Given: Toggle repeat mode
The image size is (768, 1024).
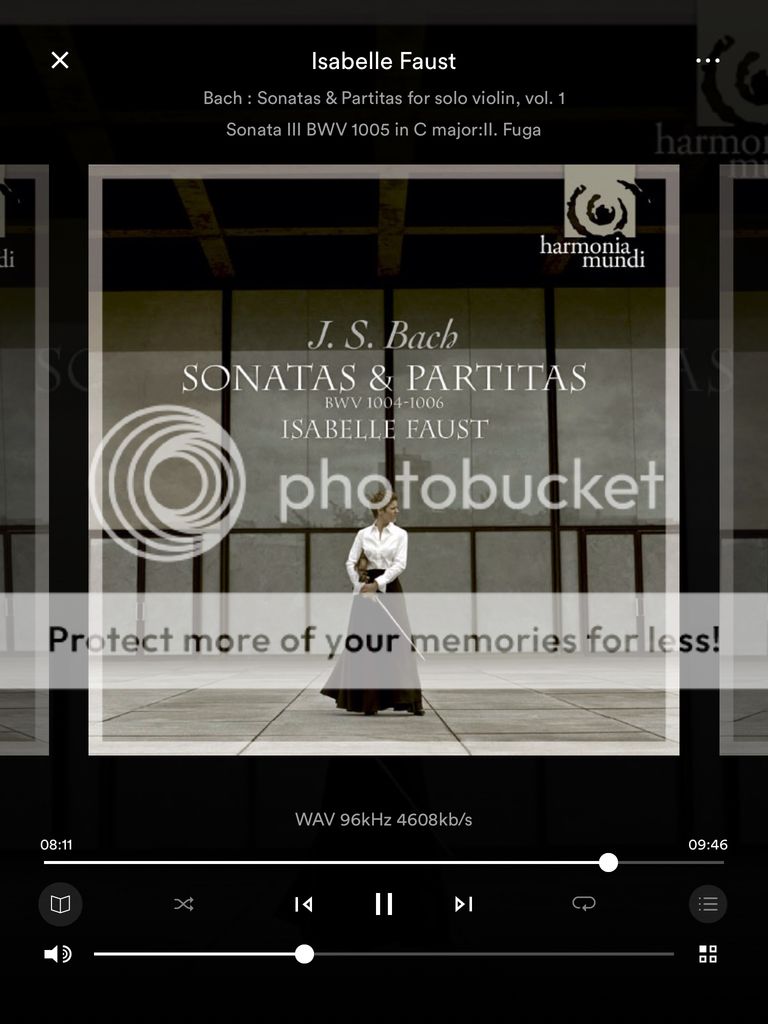Looking at the screenshot, I should tap(583, 904).
